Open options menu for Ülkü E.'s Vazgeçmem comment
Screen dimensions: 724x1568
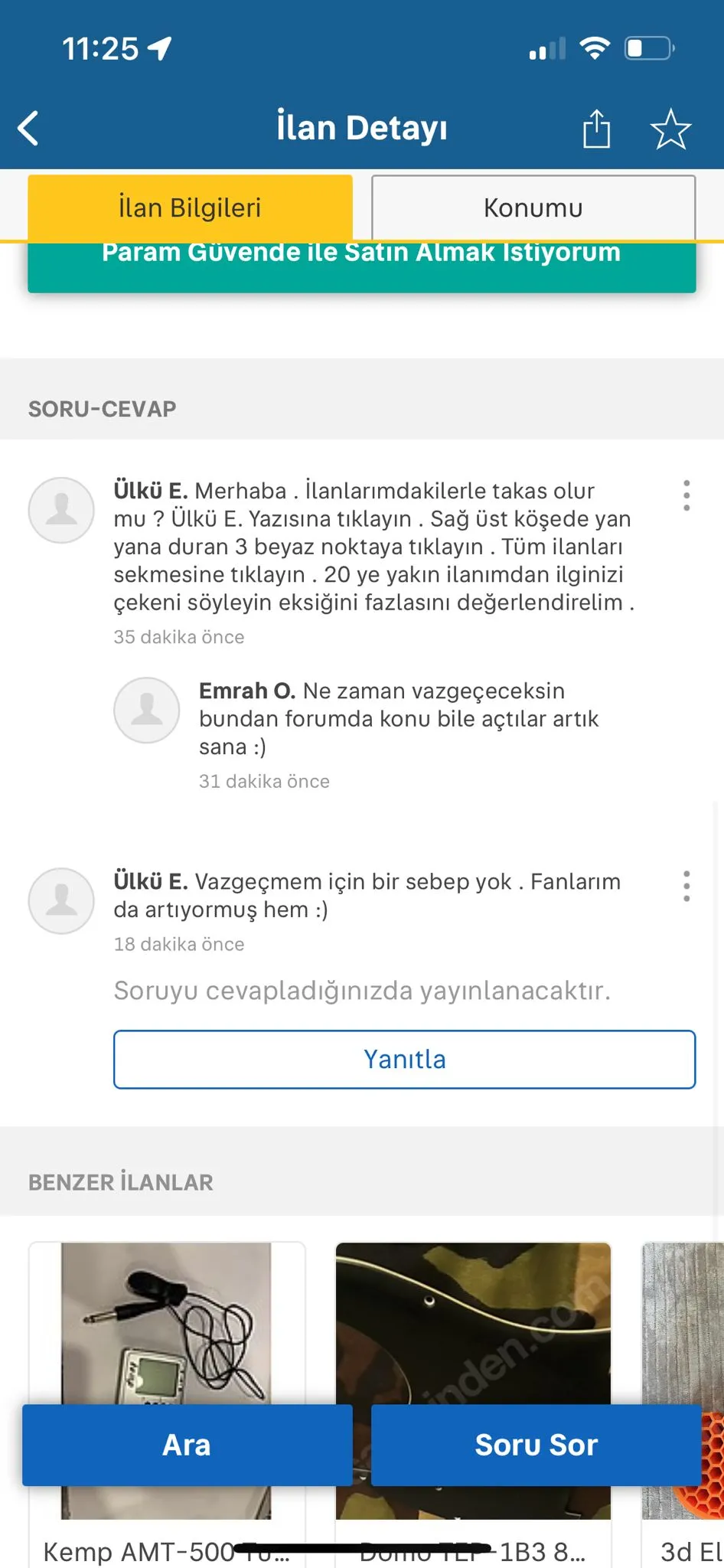(x=686, y=886)
